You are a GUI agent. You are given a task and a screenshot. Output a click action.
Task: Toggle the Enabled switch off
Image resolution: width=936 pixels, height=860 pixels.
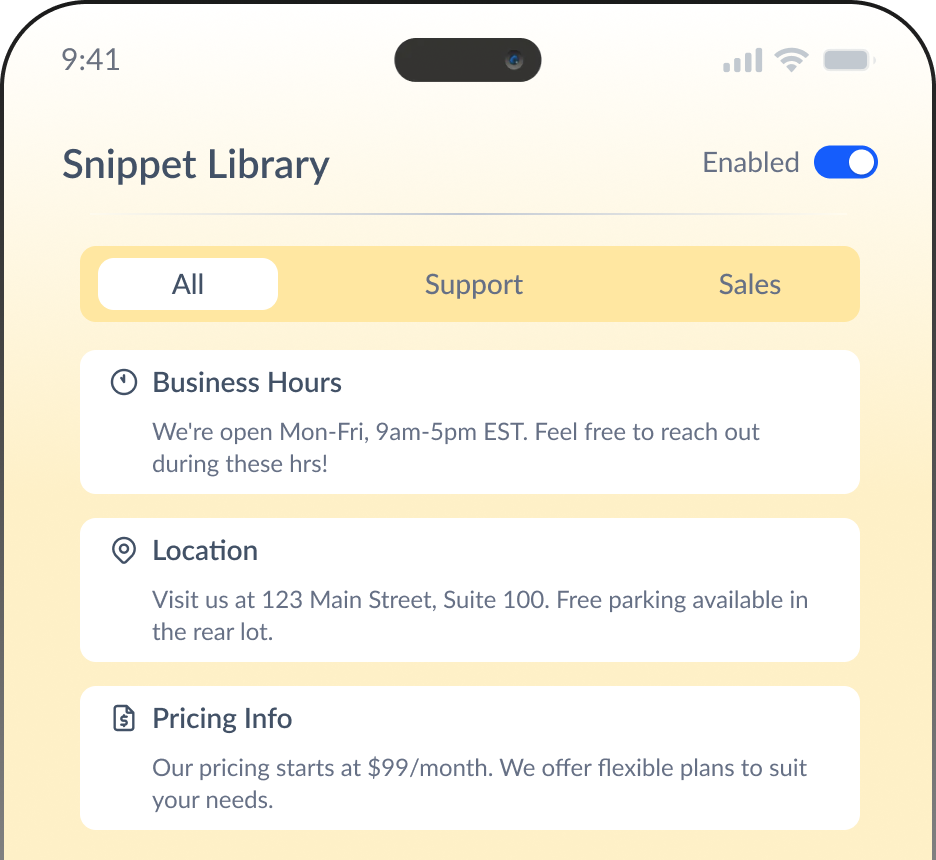click(x=845, y=162)
